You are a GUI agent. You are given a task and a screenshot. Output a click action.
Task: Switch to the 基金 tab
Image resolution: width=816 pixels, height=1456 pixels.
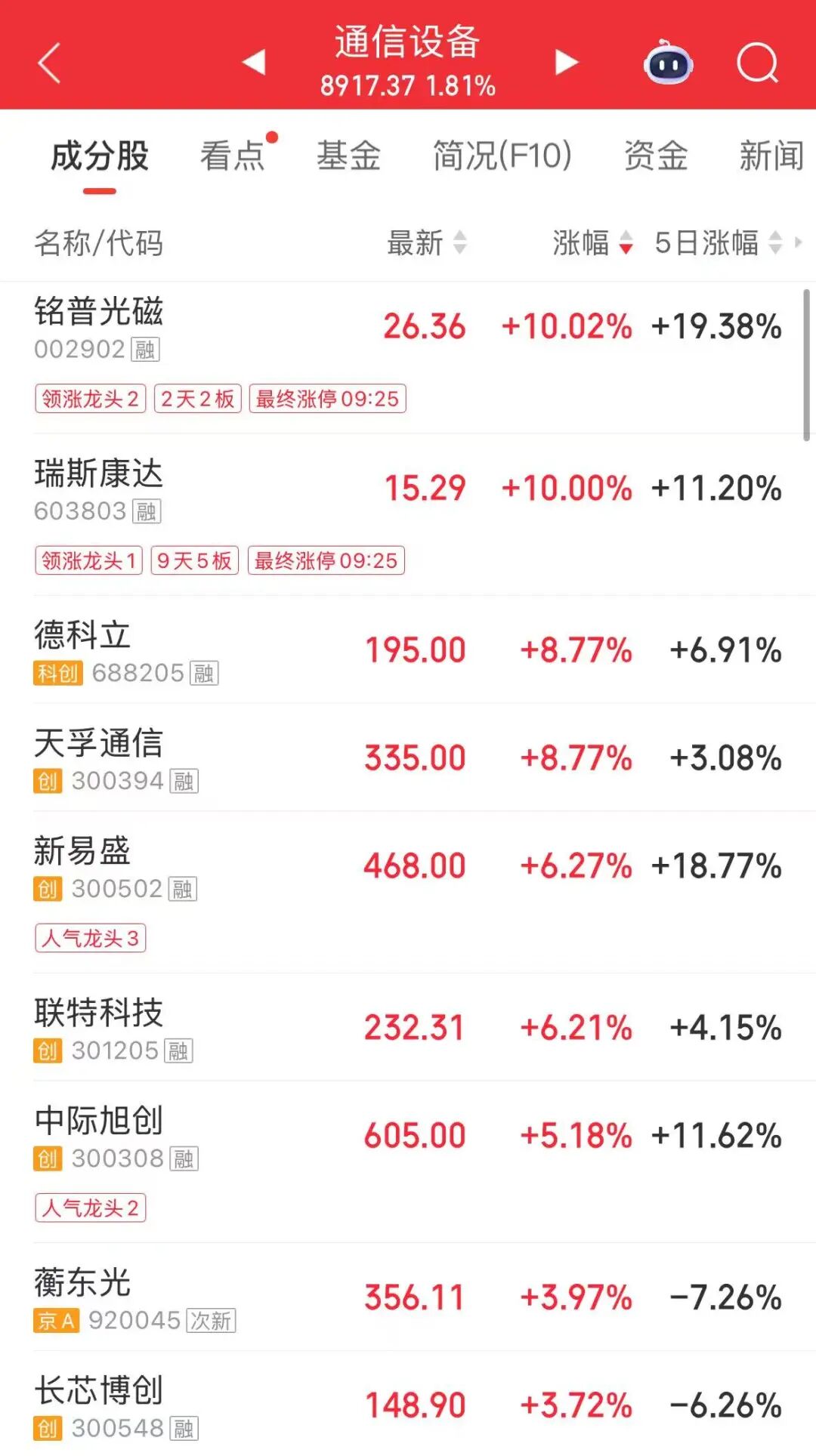pos(348,156)
